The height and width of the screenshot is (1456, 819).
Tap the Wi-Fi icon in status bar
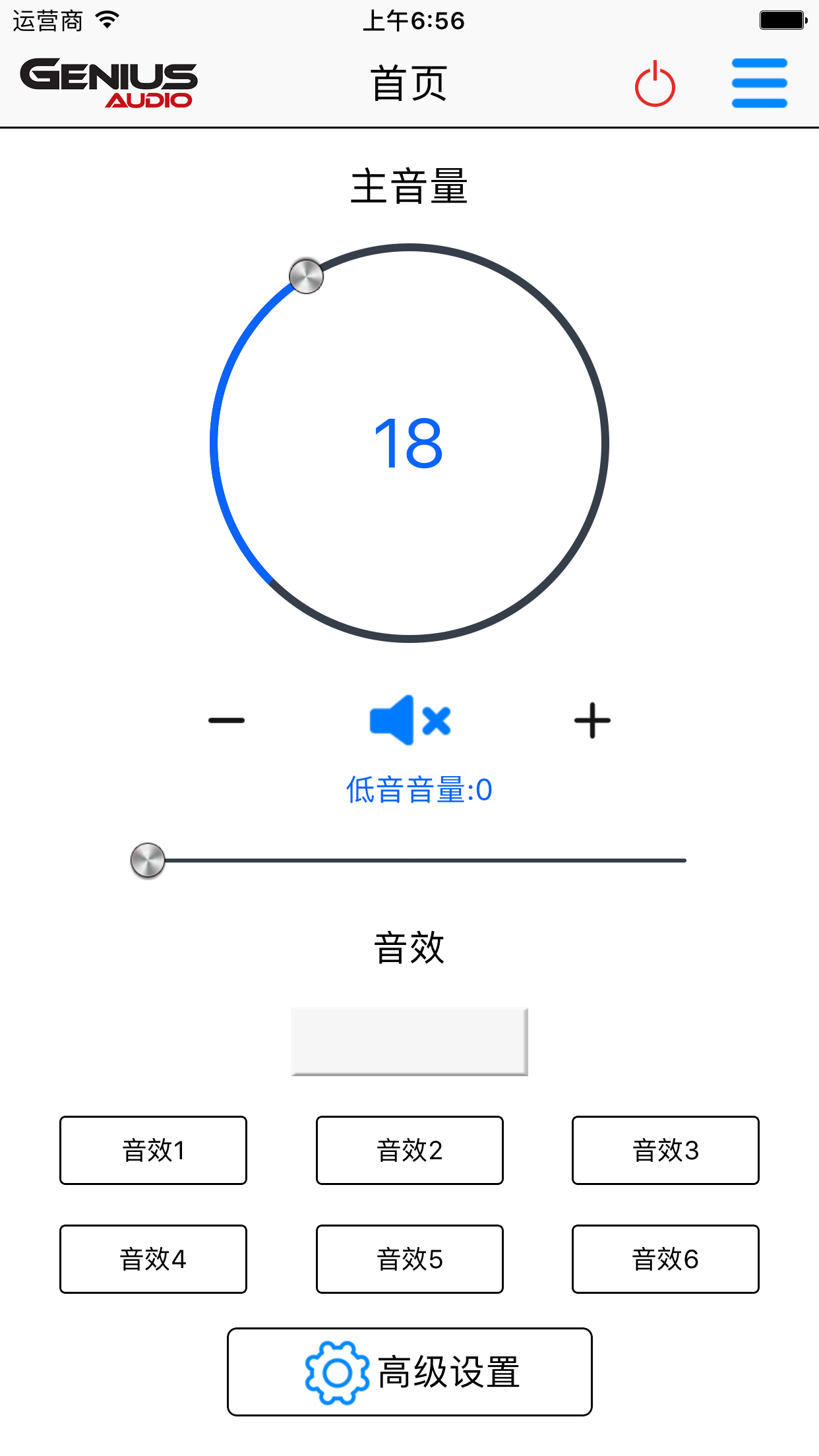click(106, 19)
